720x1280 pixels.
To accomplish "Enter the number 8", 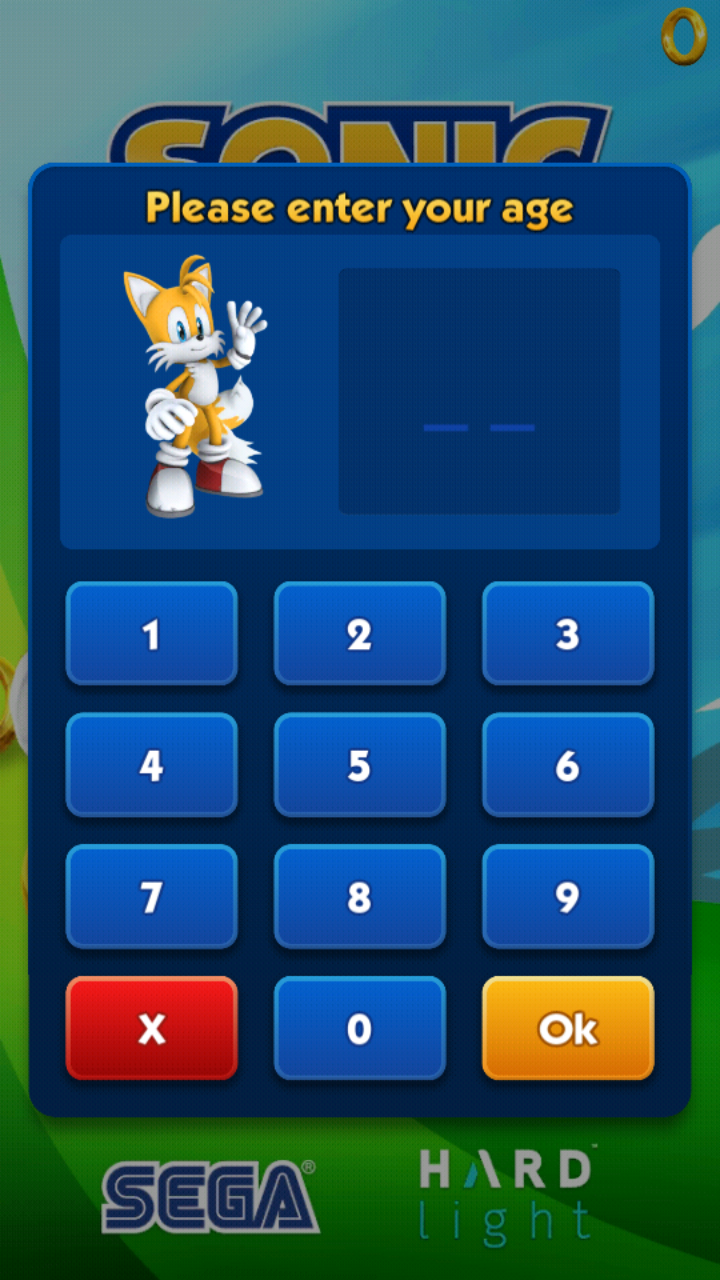I will [x=359, y=897].
